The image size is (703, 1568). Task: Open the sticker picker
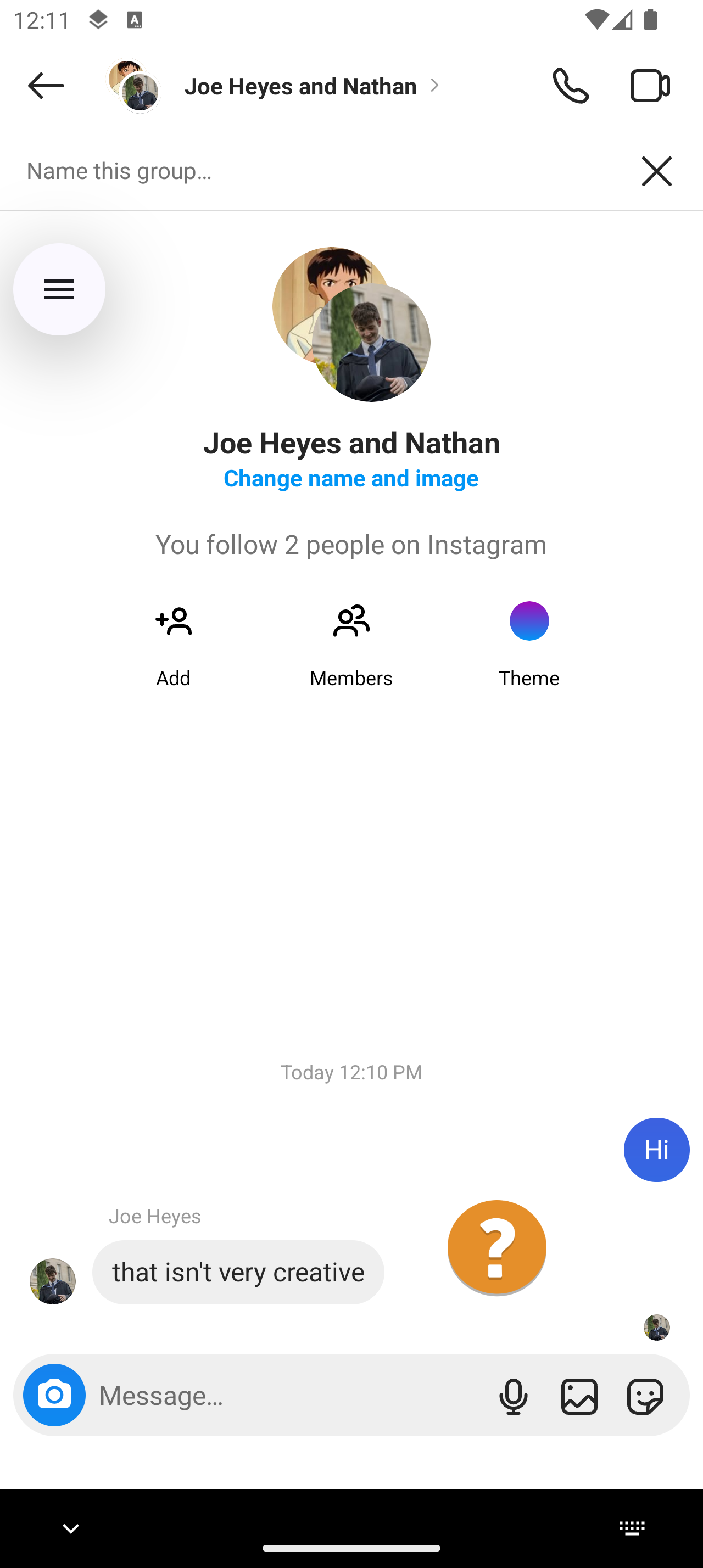[x=645, y=1395]
